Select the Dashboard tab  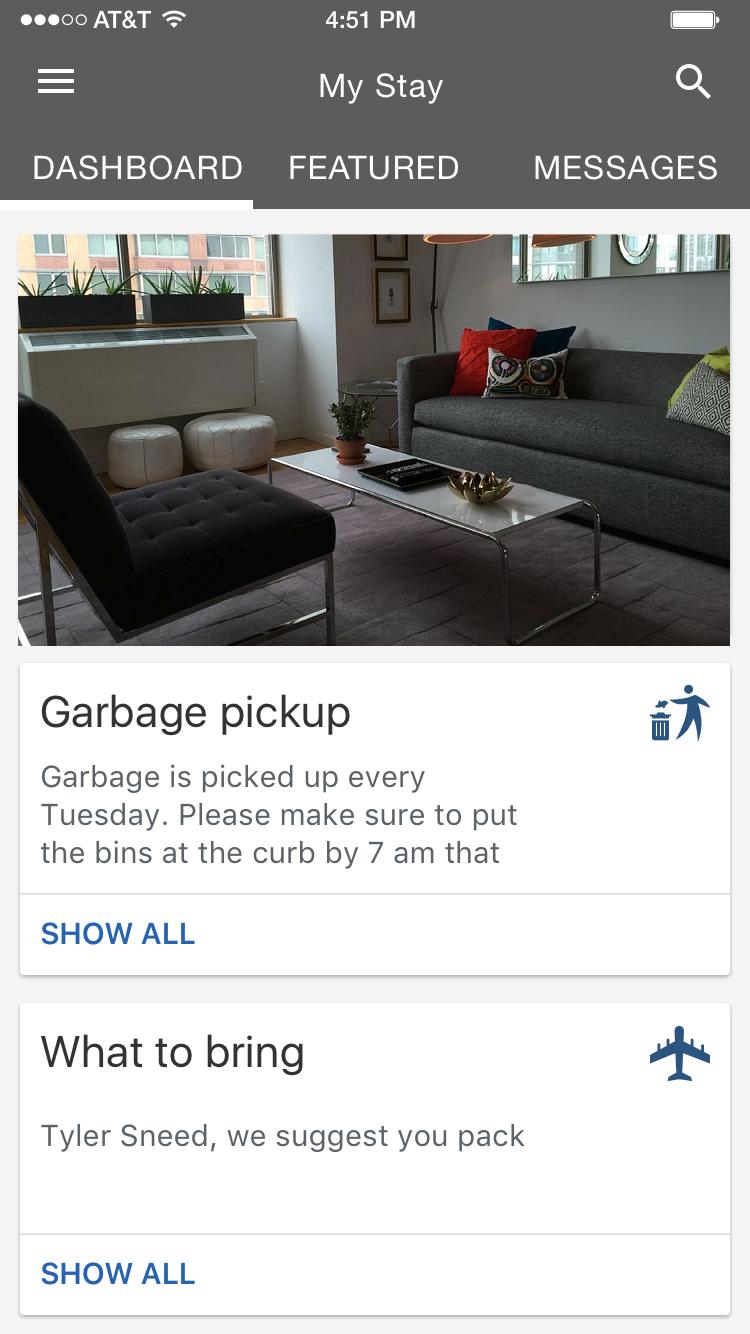pyautogui.click(x=137, y=167)
